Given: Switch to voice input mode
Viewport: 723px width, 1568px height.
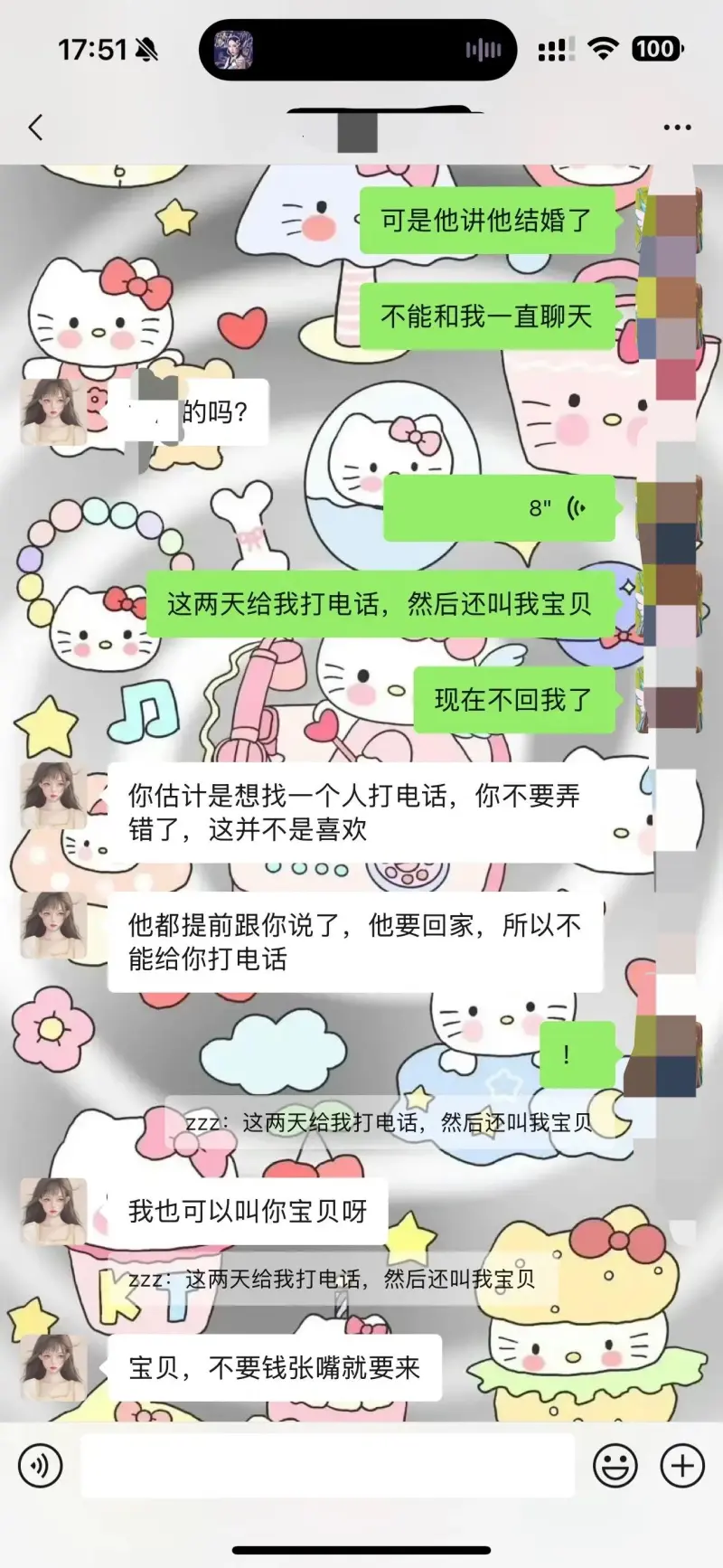Looking at the screenshot, I should coord(41,1466).
